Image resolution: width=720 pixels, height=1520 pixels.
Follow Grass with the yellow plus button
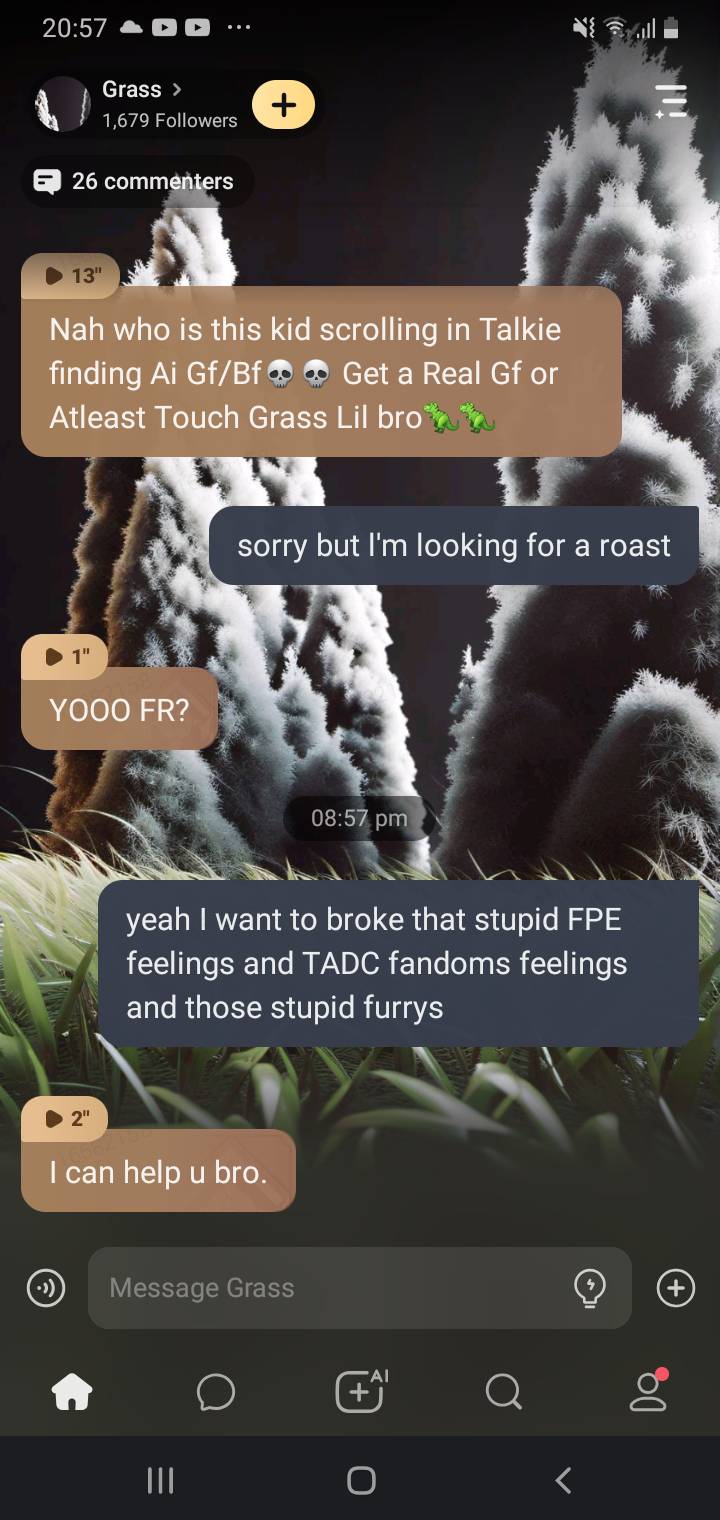283,105
